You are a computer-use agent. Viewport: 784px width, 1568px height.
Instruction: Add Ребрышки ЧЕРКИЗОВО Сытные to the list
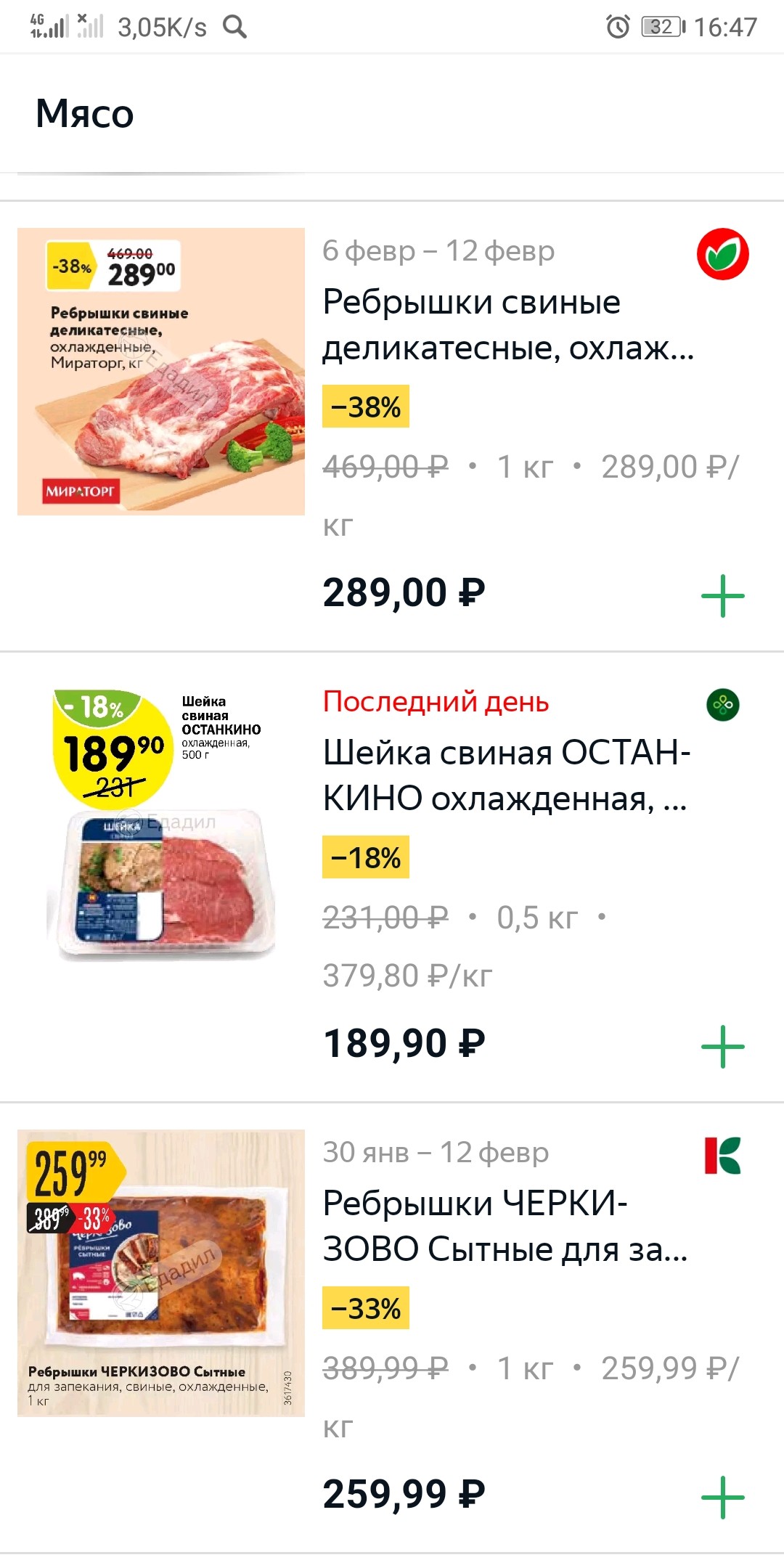[x=722, y=1497]
